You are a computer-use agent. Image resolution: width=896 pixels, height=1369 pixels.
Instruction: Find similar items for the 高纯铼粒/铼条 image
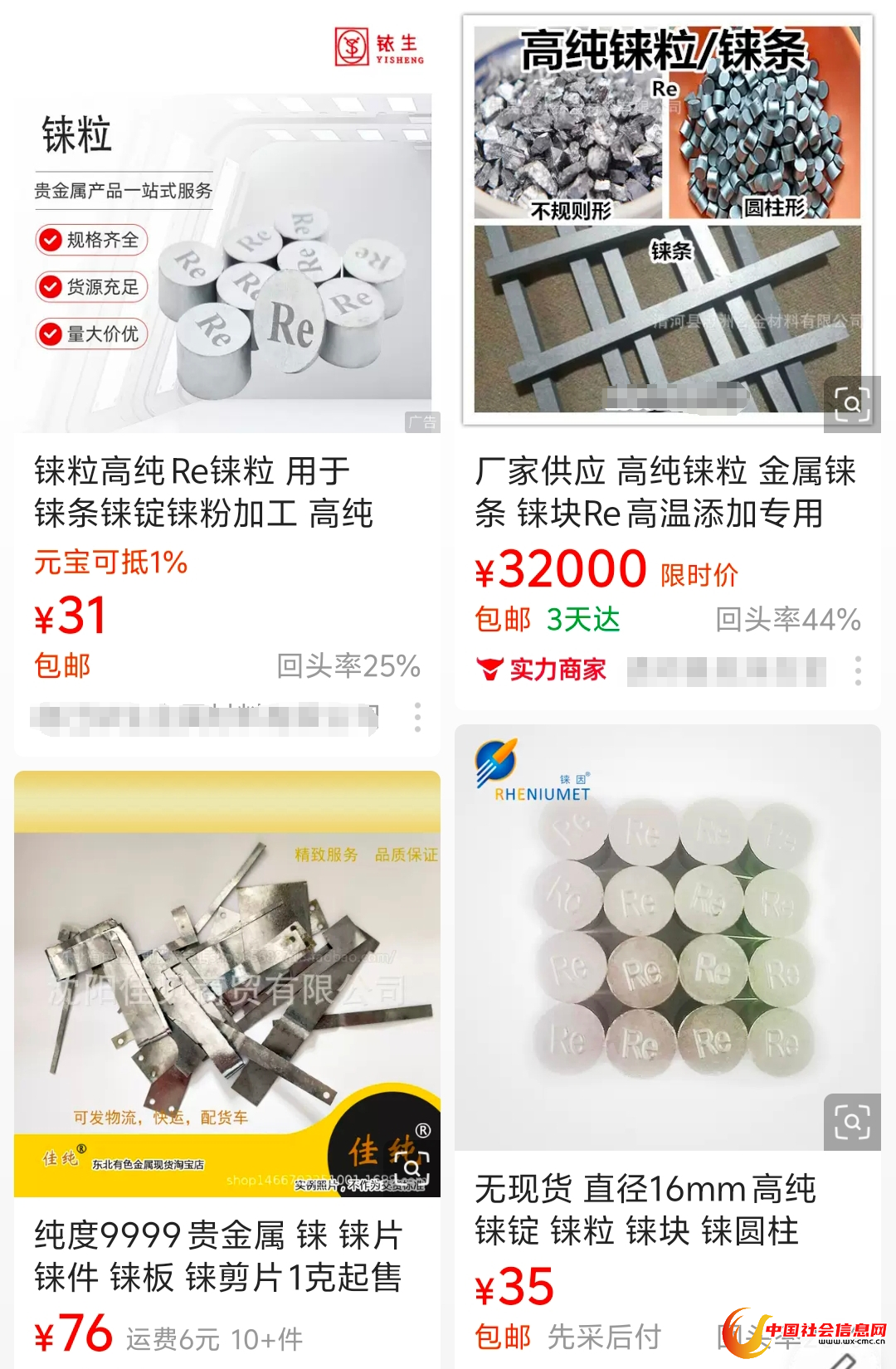(851, 404)
